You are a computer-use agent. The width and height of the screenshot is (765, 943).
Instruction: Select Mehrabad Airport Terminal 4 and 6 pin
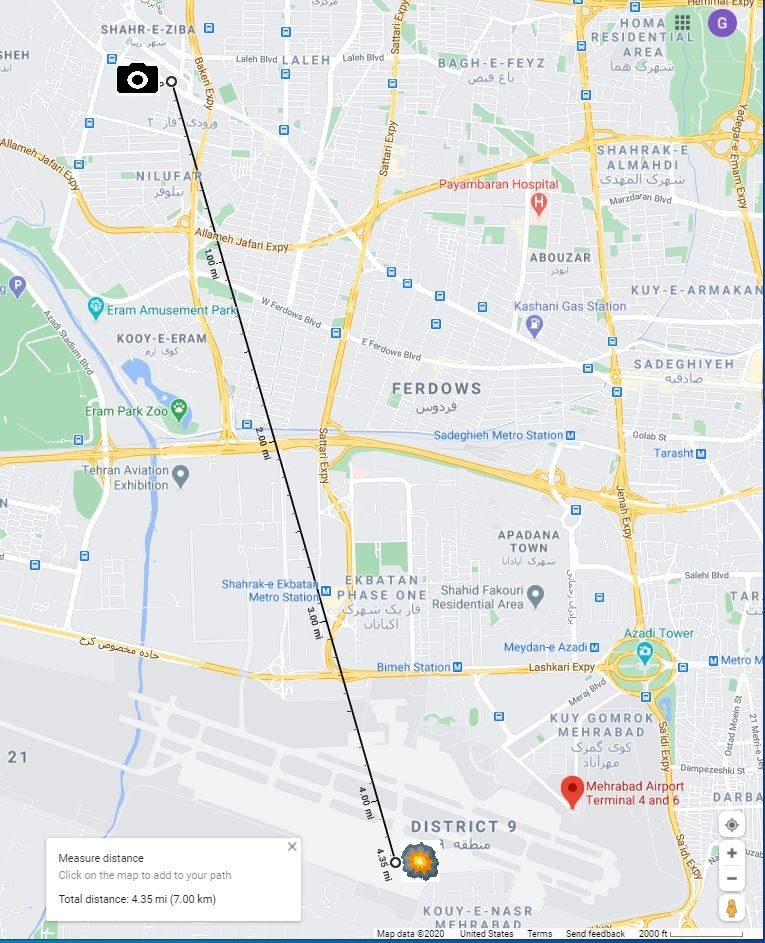(572, 791)
